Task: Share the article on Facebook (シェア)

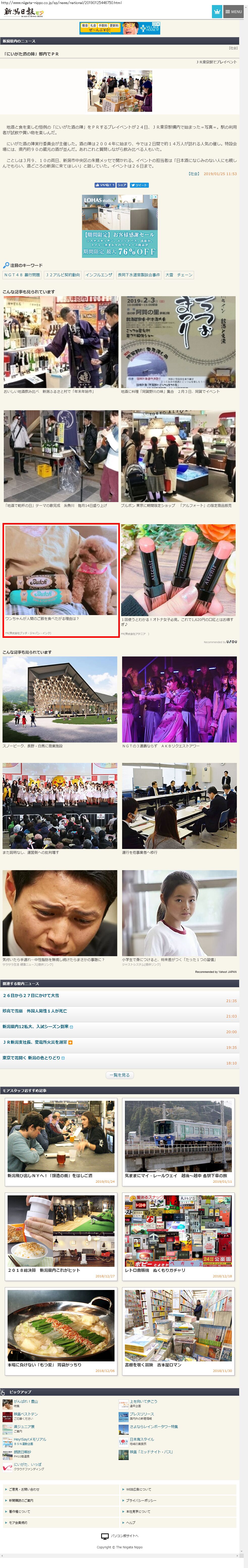Action: point(122,185)
